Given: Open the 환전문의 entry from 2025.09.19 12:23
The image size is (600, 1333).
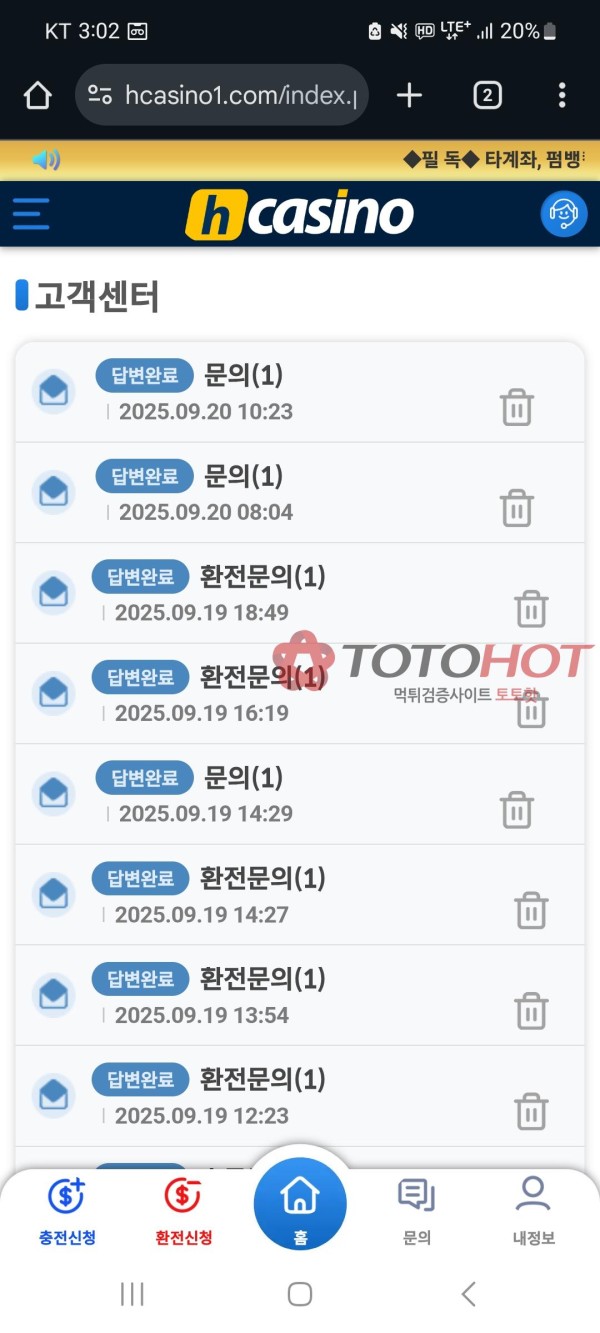Looking at the screenshot, I should tap(262, 1080).
